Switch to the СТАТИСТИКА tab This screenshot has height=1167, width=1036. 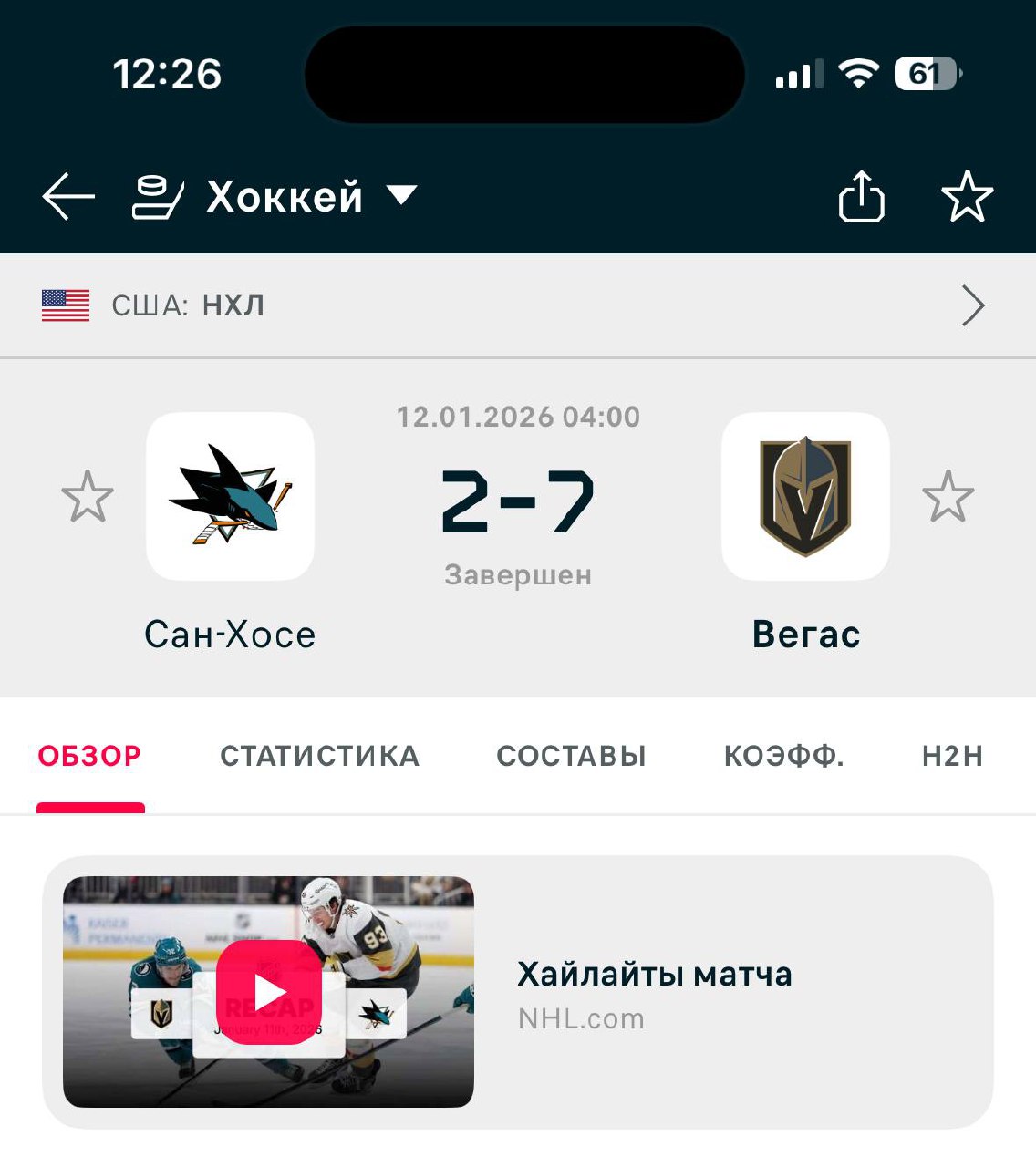point(319,756)
